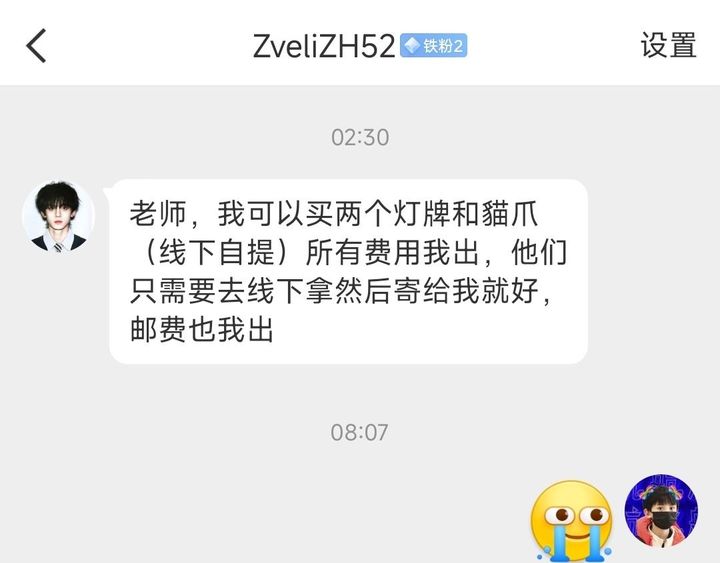Image resolution: width=720 pixels, height=563 pixels.
Task: Tap the 铁粉2 fan badge
Action: [x=434, y=46]
